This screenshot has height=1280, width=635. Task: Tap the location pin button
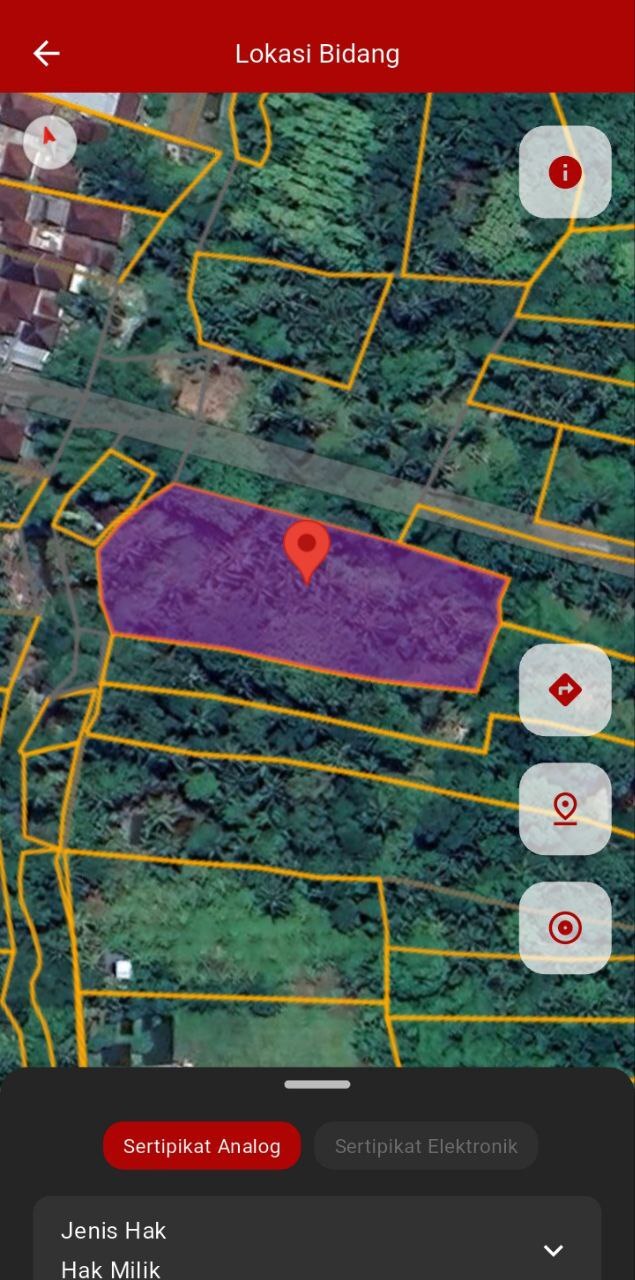565,809
